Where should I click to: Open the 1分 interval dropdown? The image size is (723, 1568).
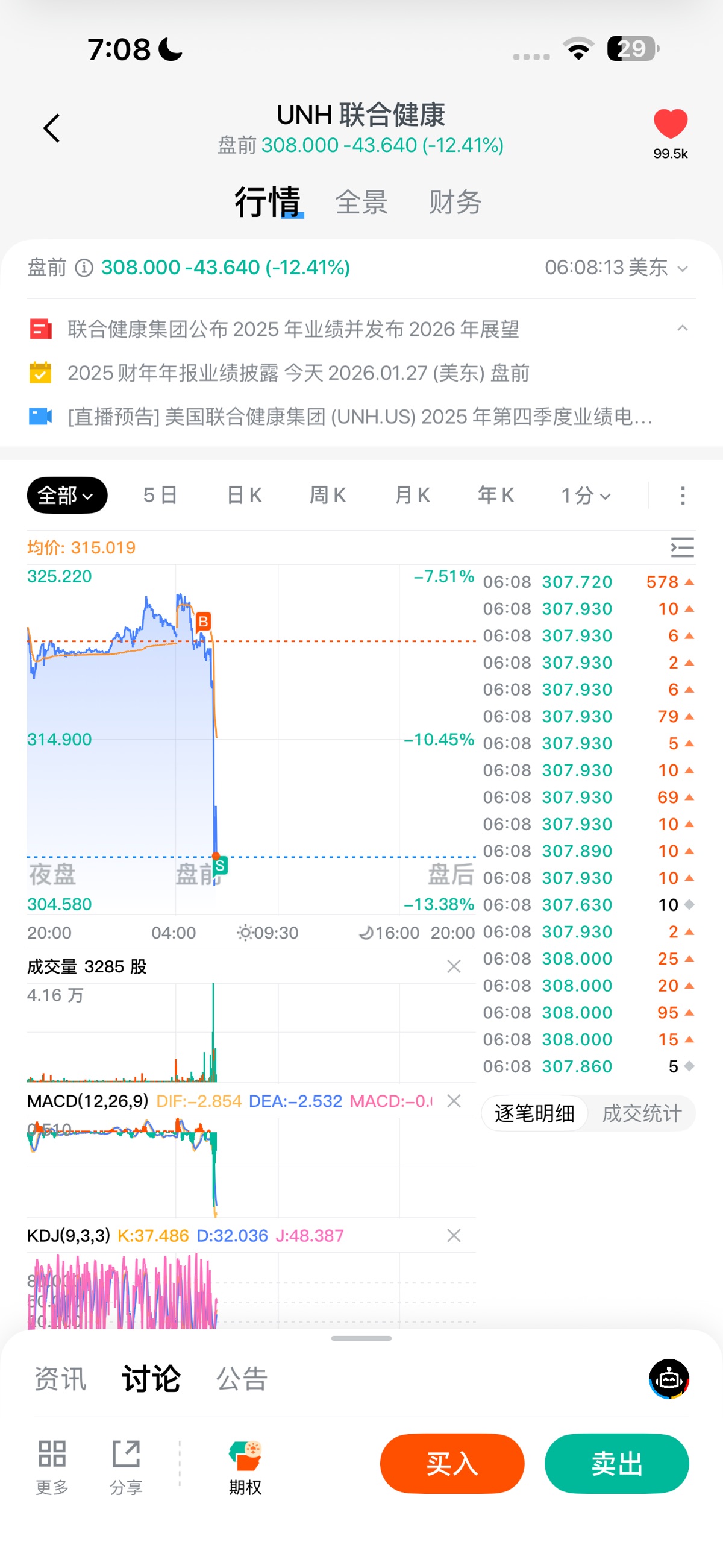coord(586,496)
